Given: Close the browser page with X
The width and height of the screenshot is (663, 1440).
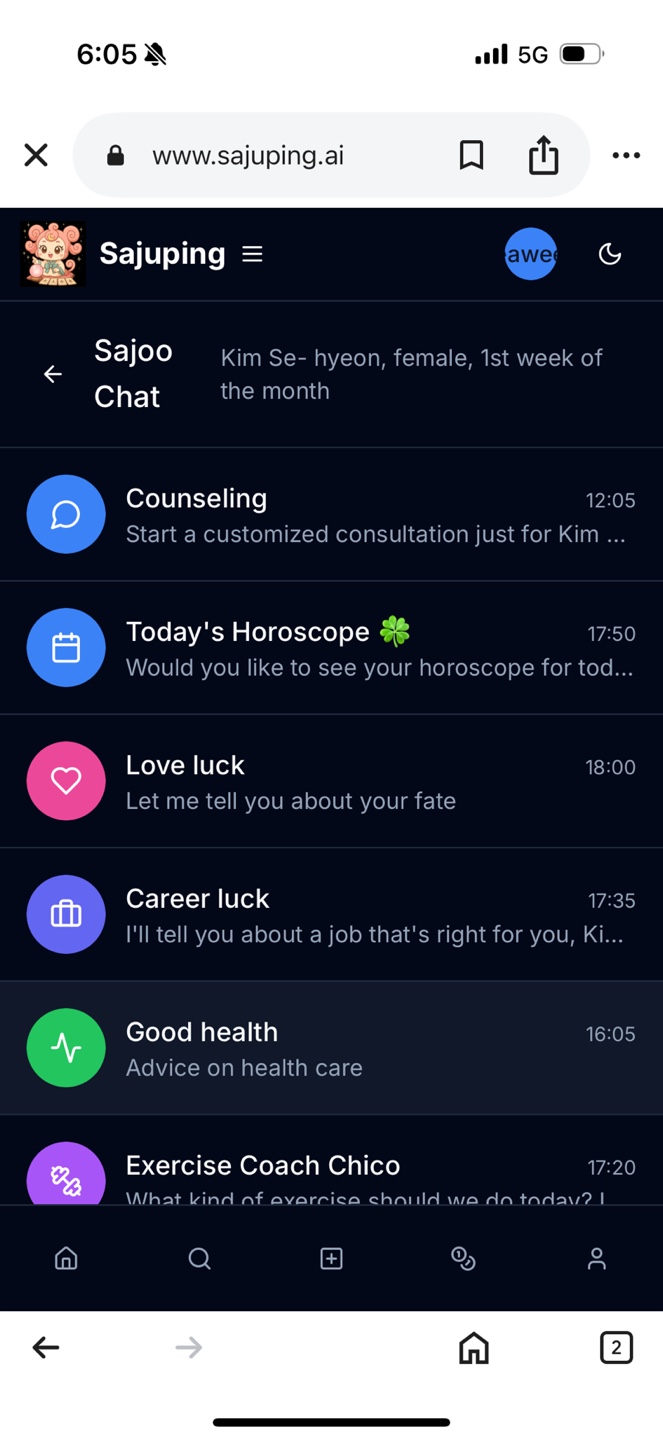Looking at the screenshot, I should click(x=36, y=155).
